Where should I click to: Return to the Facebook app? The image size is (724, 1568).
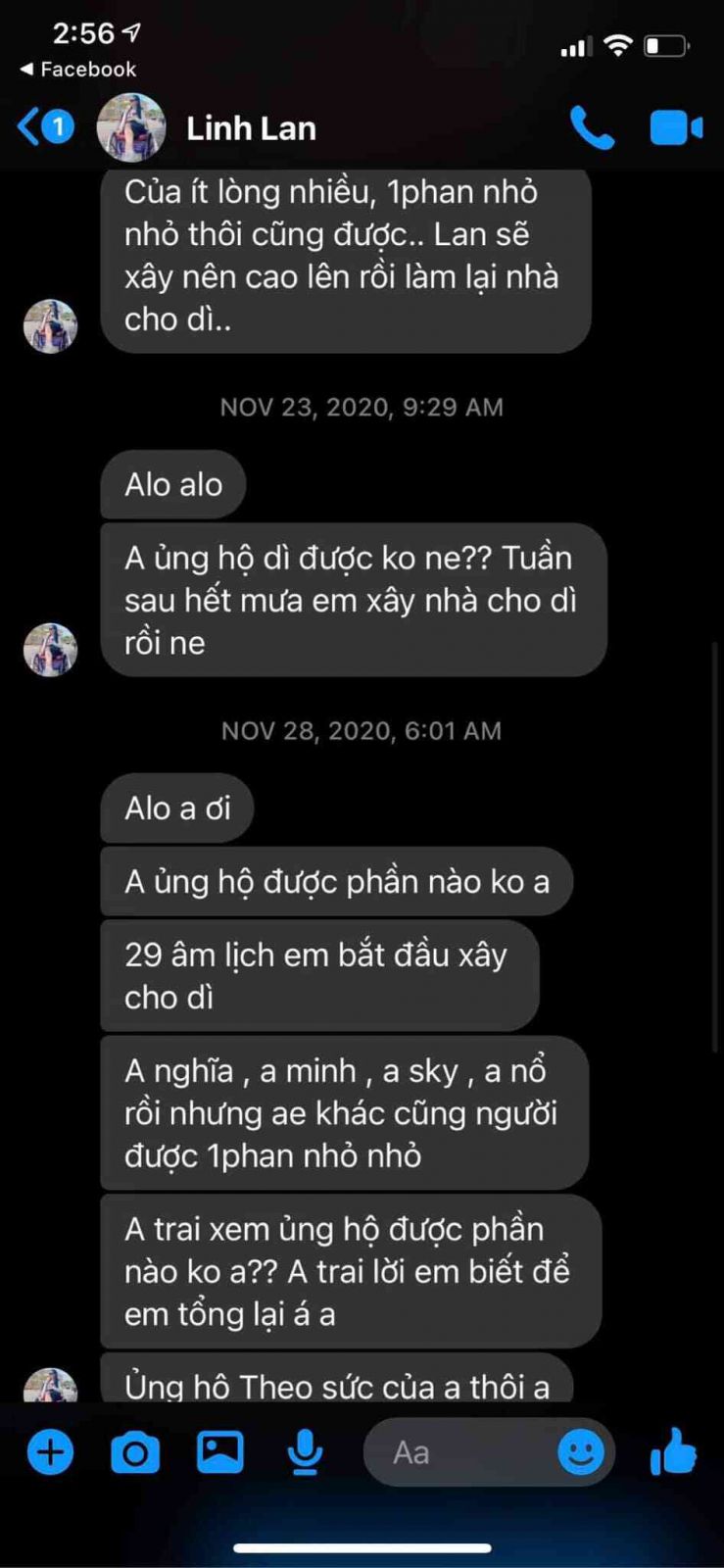(76, 70)
